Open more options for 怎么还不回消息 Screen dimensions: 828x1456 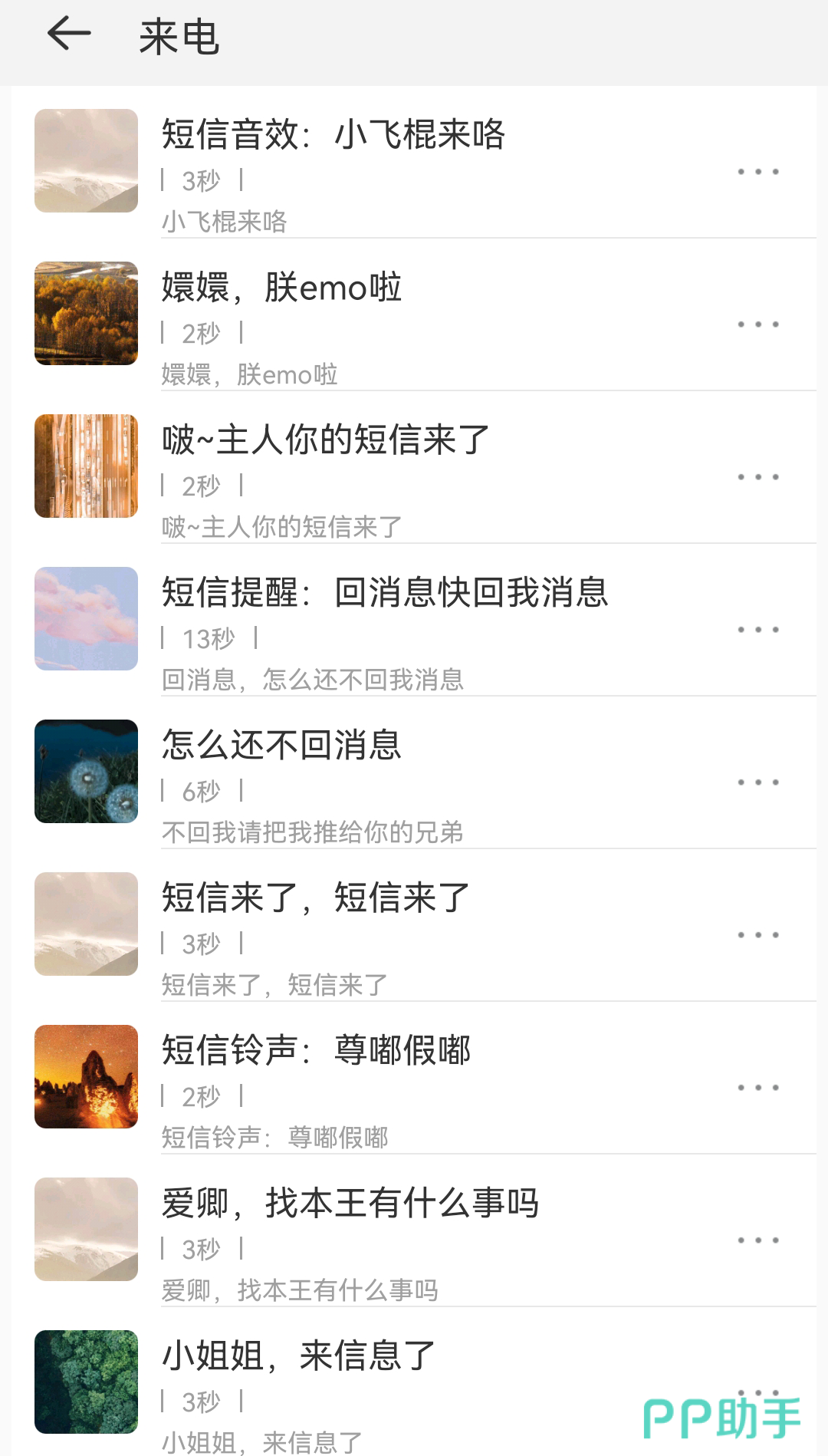pyautogui.click(x=757, y=782)
